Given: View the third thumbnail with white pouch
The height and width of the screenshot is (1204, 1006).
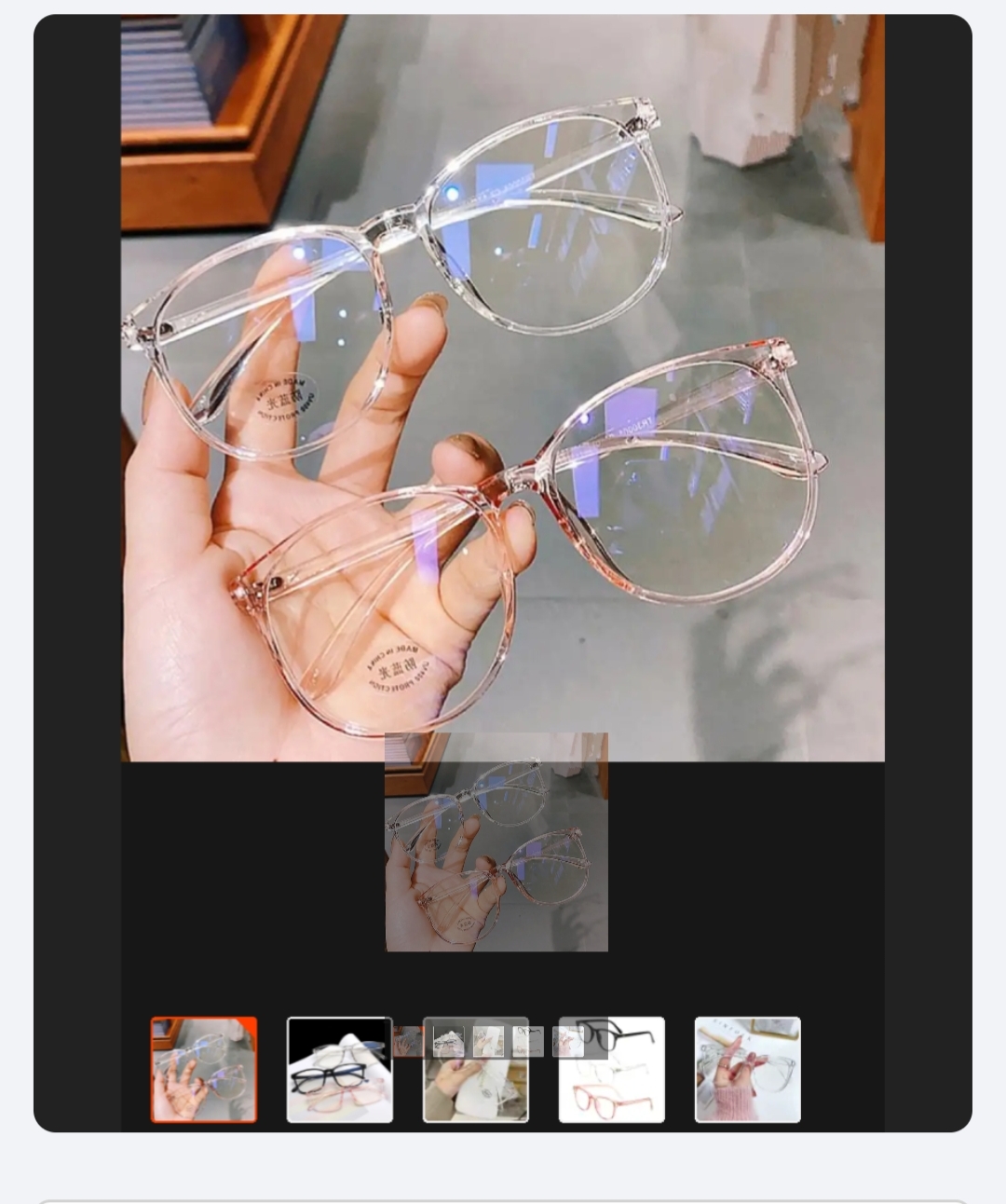Looking at the screenshot, I should click(x=476, y=1088).
